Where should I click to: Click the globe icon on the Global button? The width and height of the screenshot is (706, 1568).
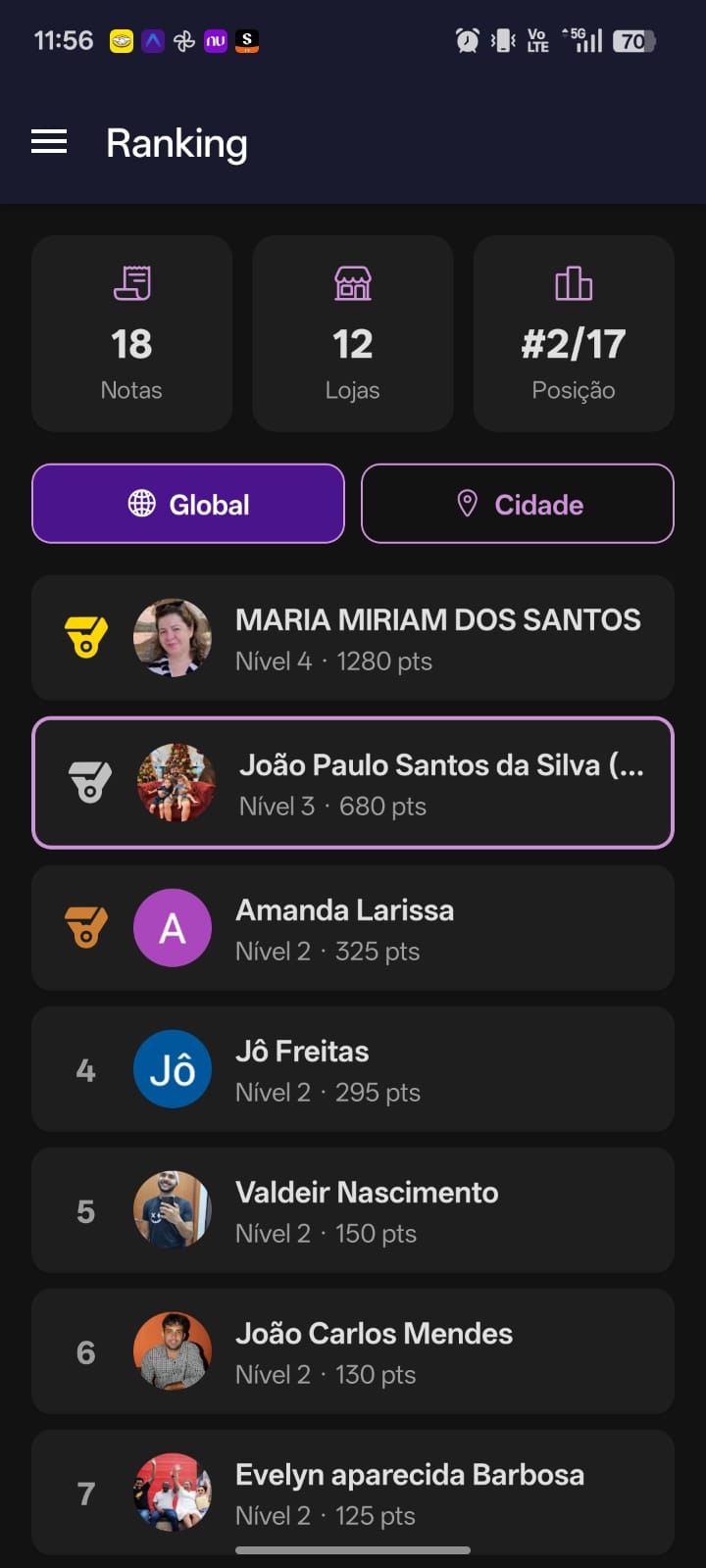(145, 504)
